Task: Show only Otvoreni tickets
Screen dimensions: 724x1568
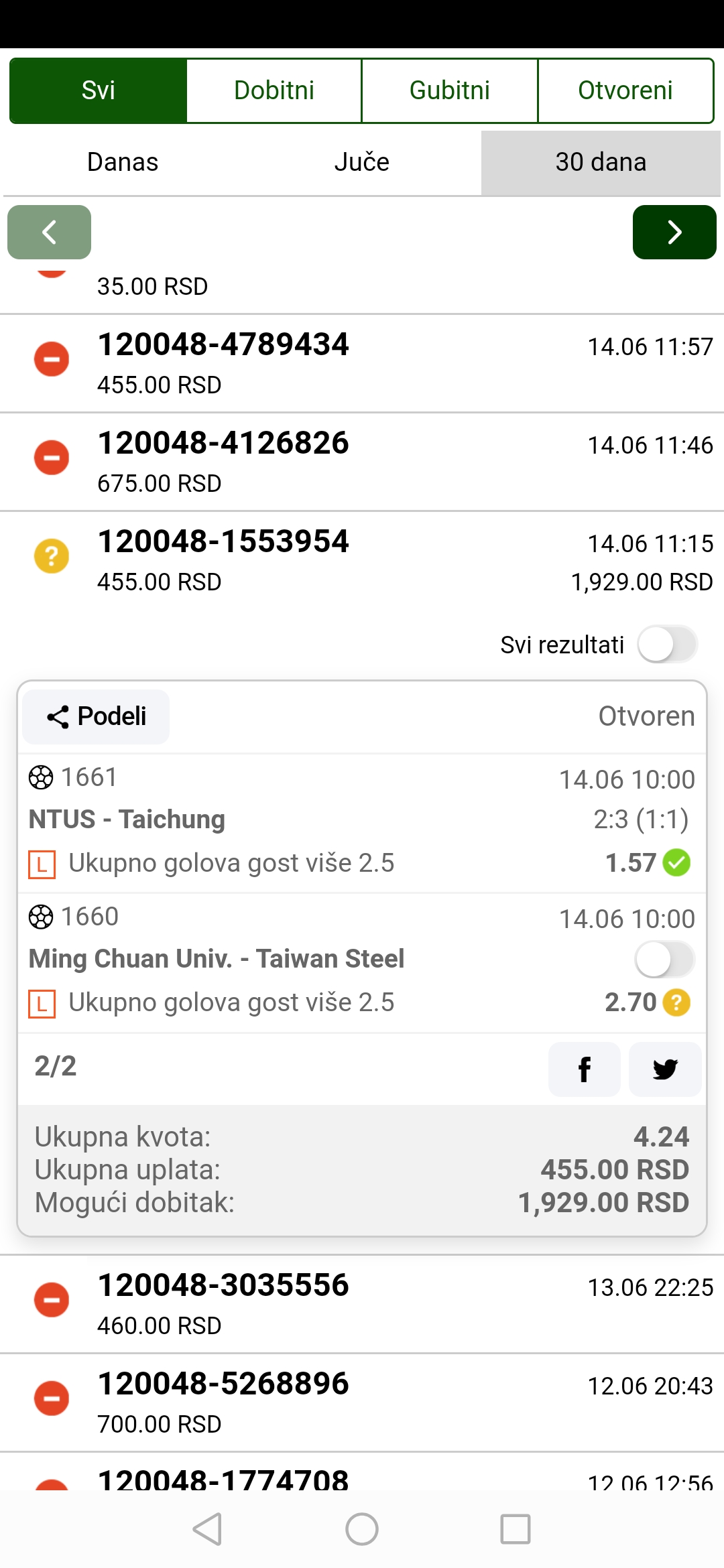Action: [625, 90]
